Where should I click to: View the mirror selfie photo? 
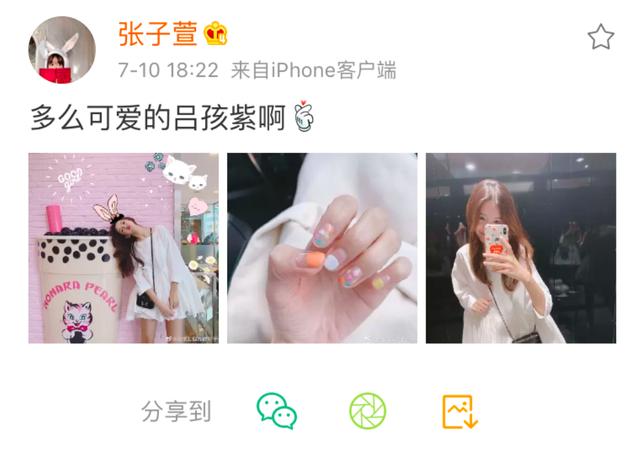pos(520,248)
